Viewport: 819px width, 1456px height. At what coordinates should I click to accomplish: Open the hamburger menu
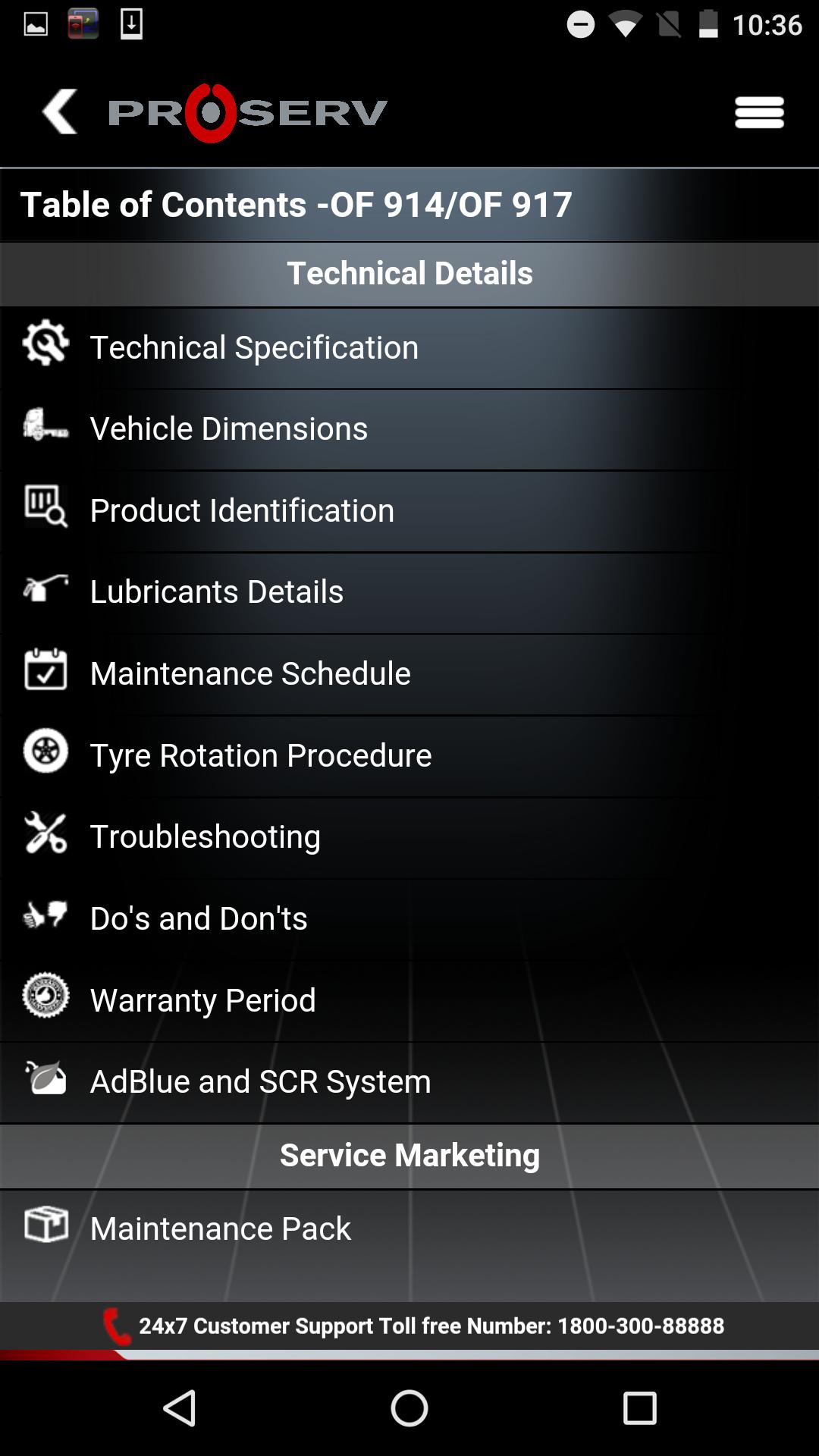tap(758, 113)
